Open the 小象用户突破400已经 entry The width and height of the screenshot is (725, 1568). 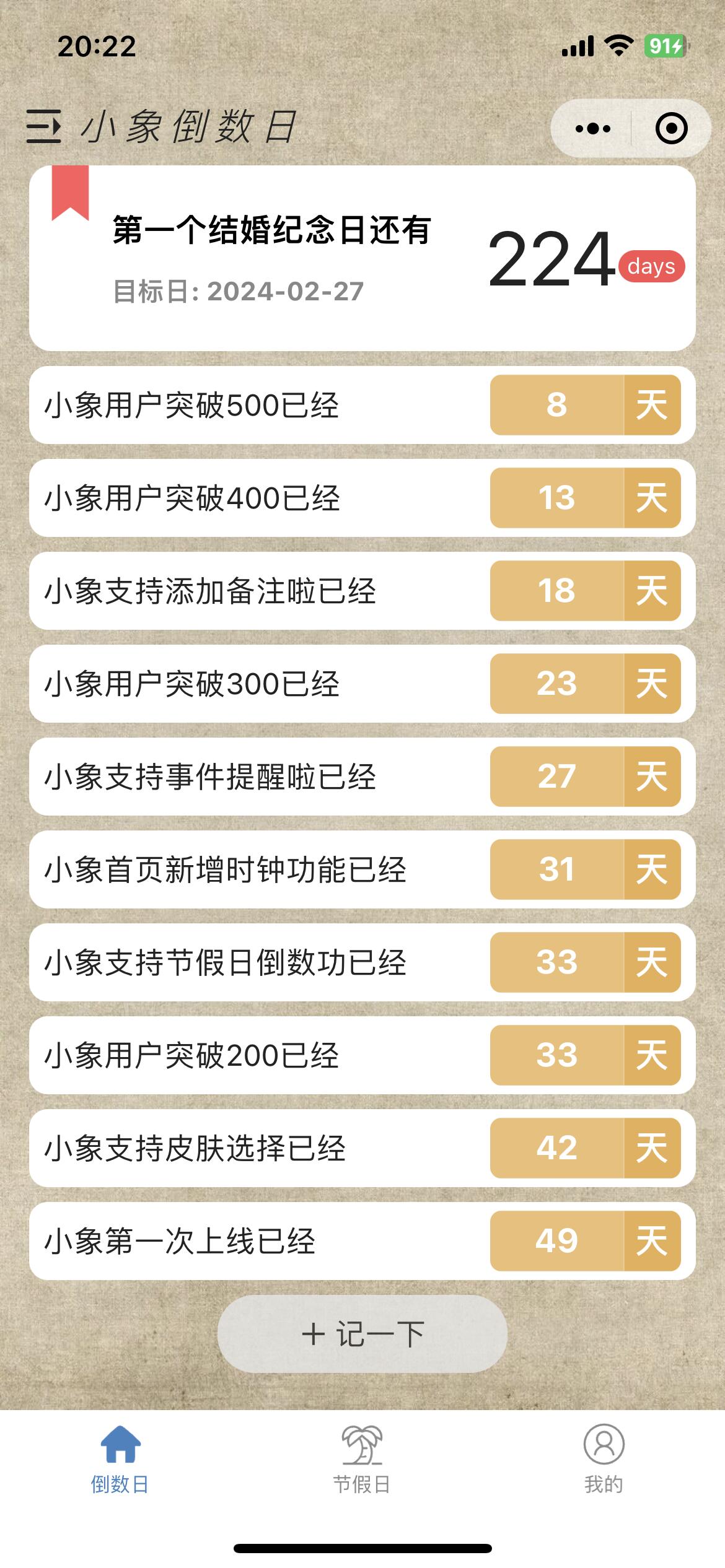(362, 498)
